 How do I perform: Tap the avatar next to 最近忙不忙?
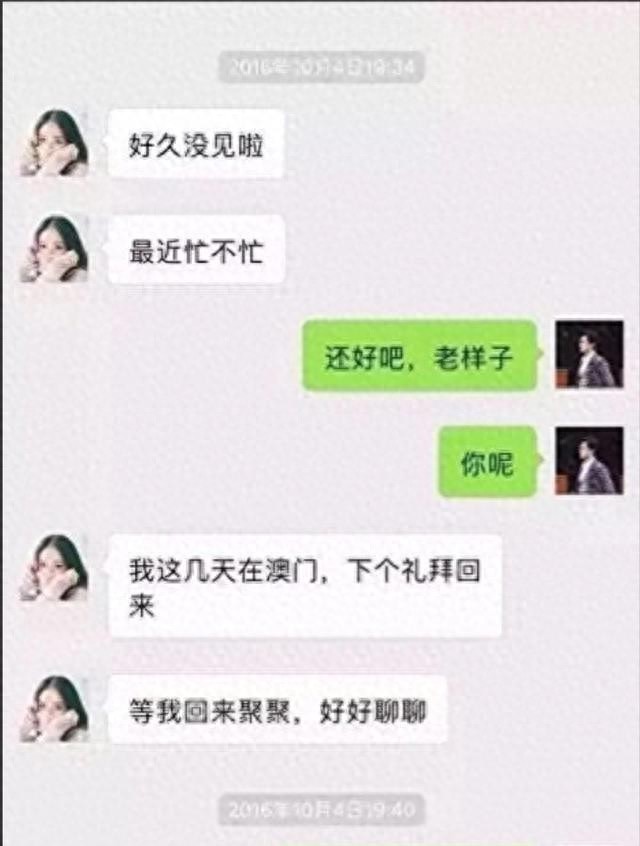click(57, 249)
